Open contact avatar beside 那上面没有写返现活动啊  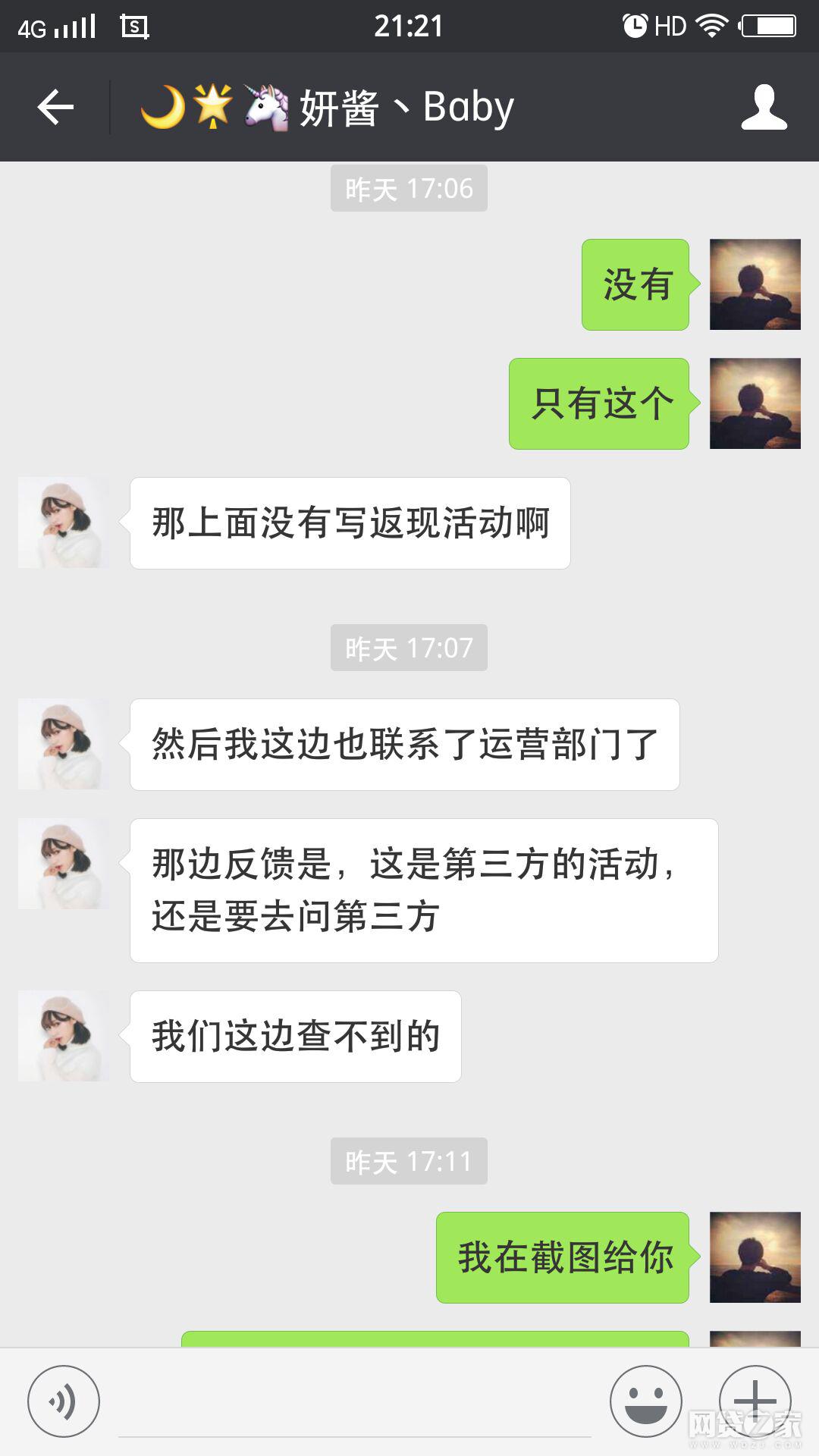64,522
